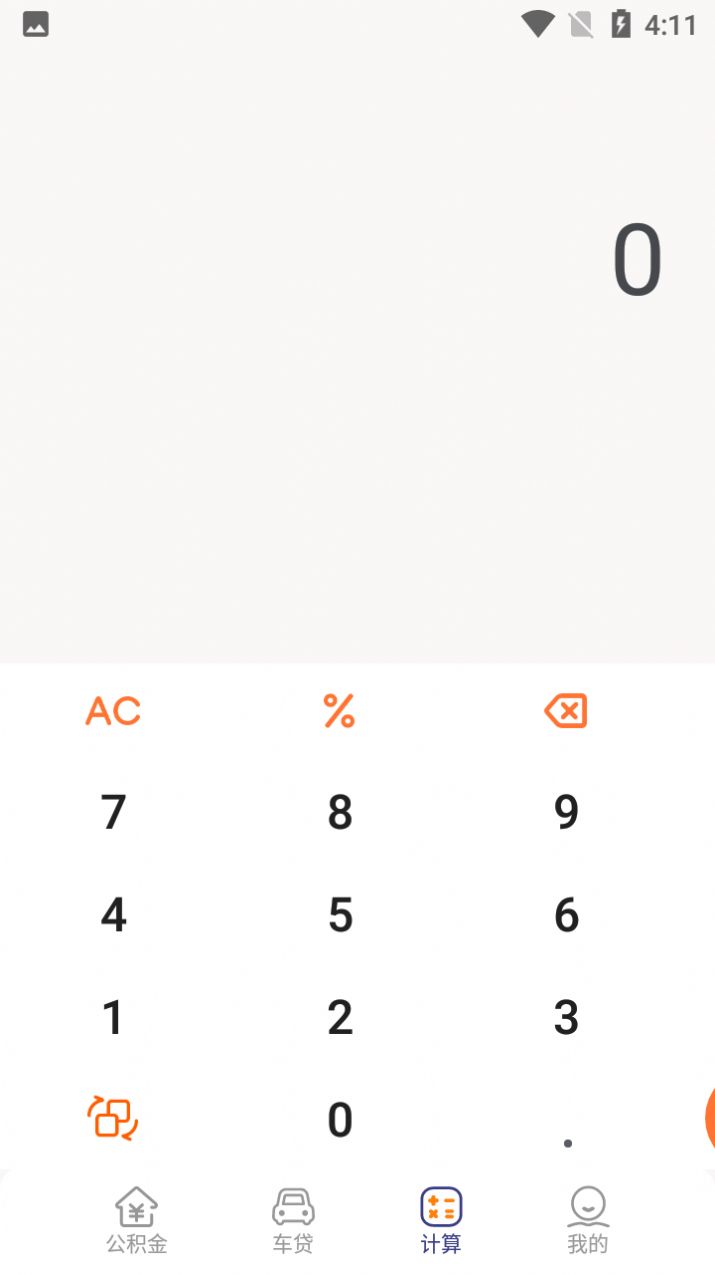The height and width of the screenshot is (1275, 715).
Task: Enter the digit 8
Action: tap(340, 813)
